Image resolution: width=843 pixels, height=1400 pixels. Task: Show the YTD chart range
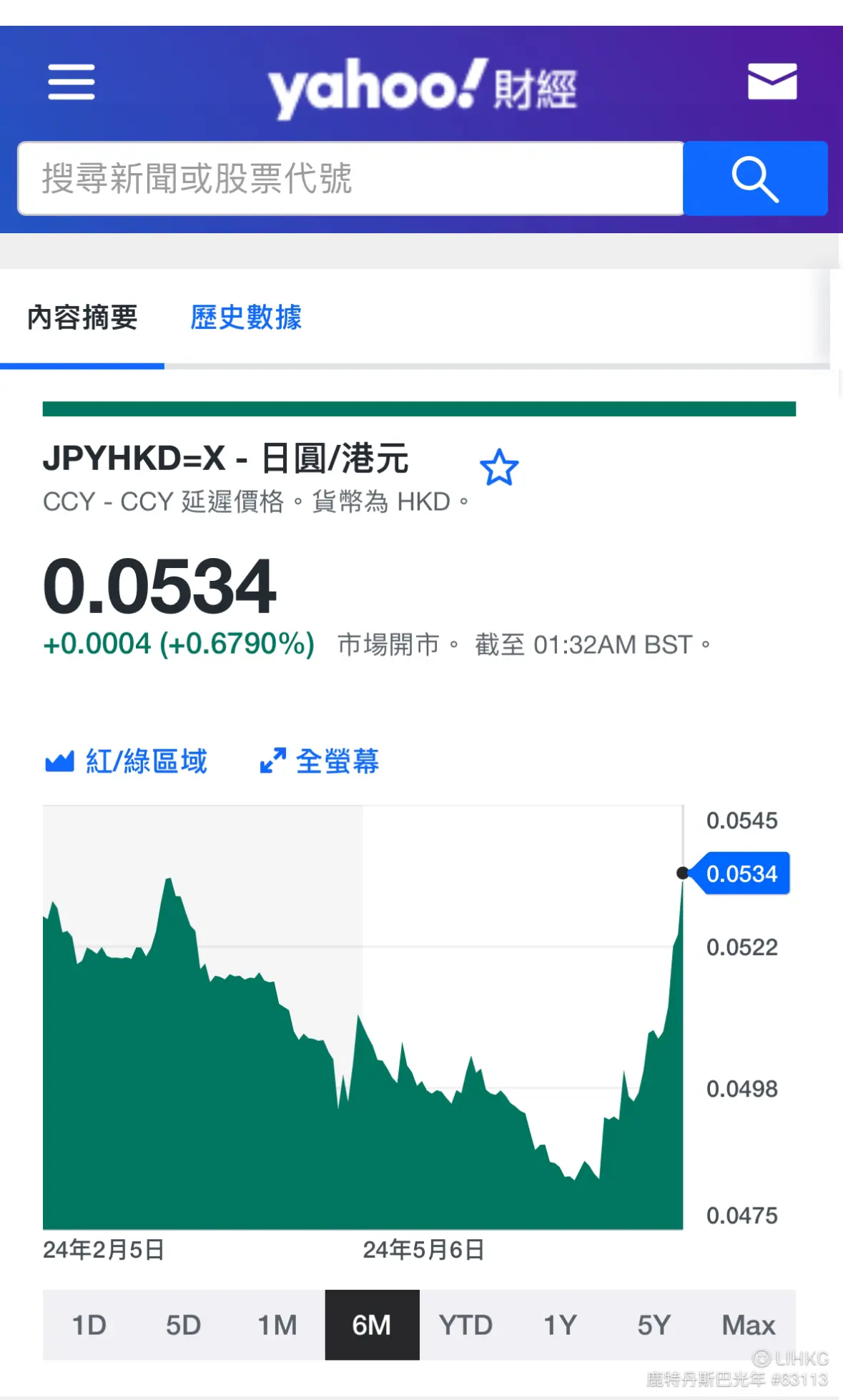[x=466, y=1325]
